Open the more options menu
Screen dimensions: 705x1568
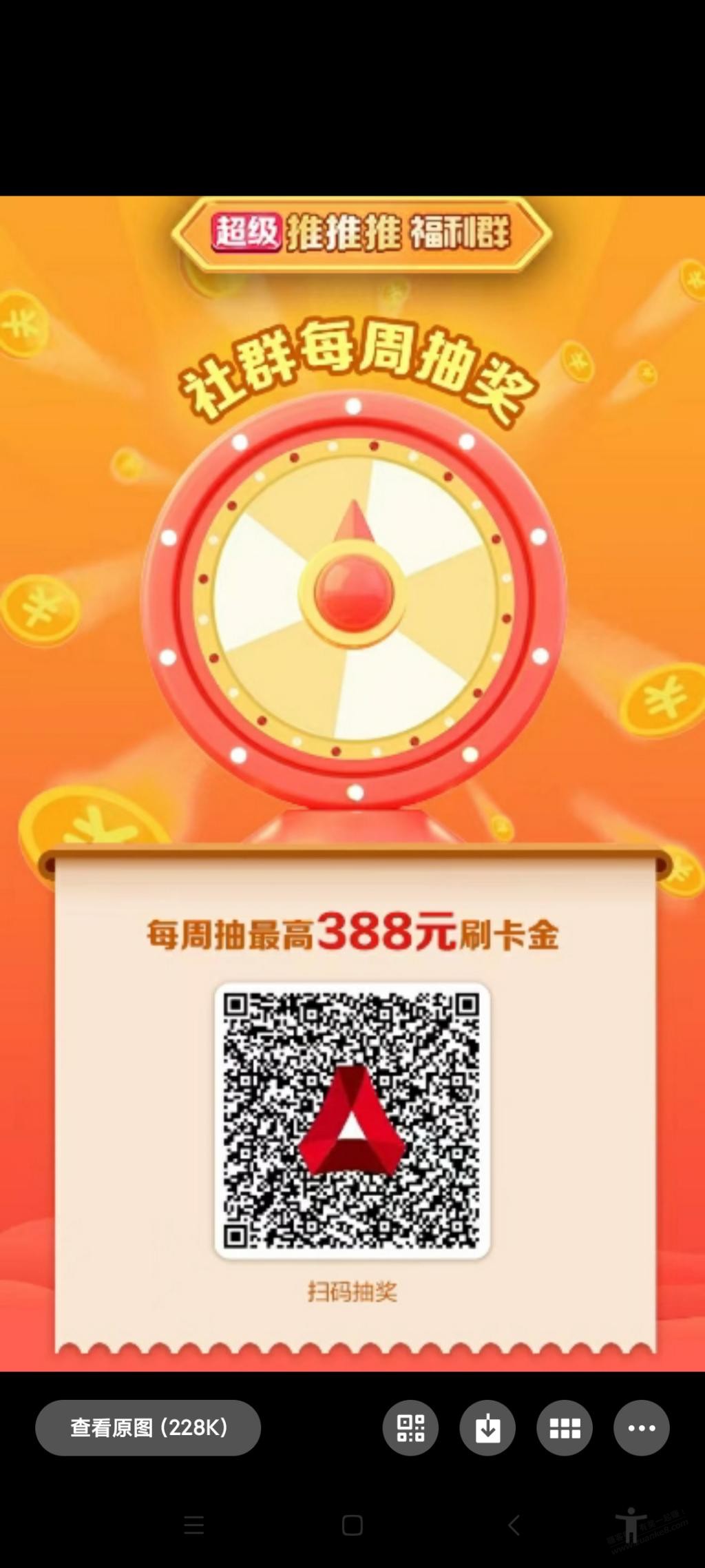point(641,1427)
